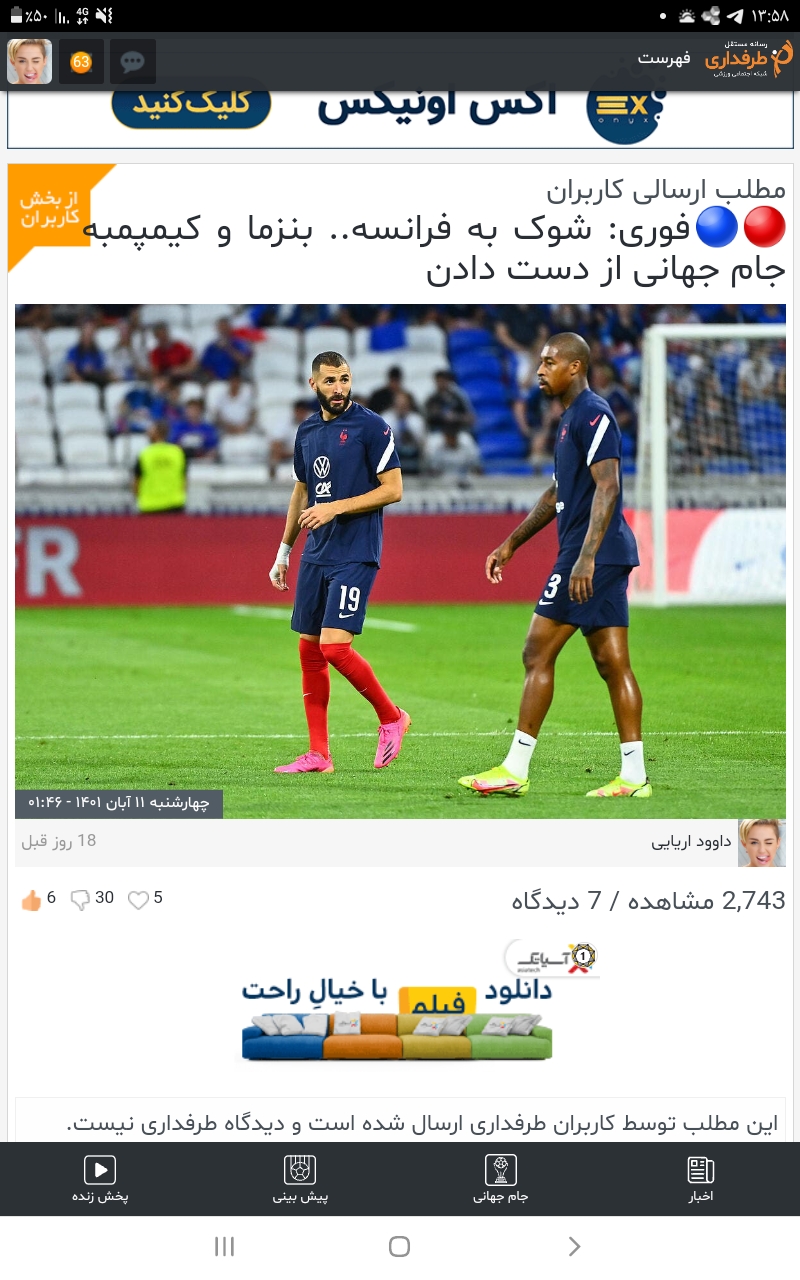Screen dimensions: 800x1280
Task: Switch to the اخبار tab
Action: coord(701,1179)
